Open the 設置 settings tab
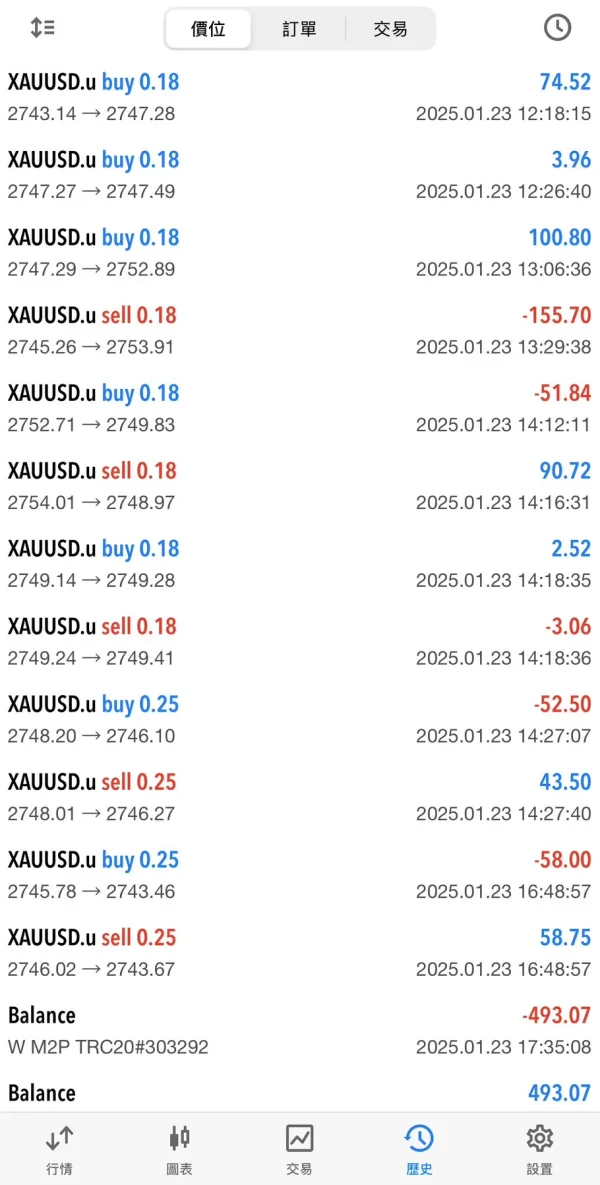The height and width of the screenshot is (1185, 600). tap(539, 1148)
